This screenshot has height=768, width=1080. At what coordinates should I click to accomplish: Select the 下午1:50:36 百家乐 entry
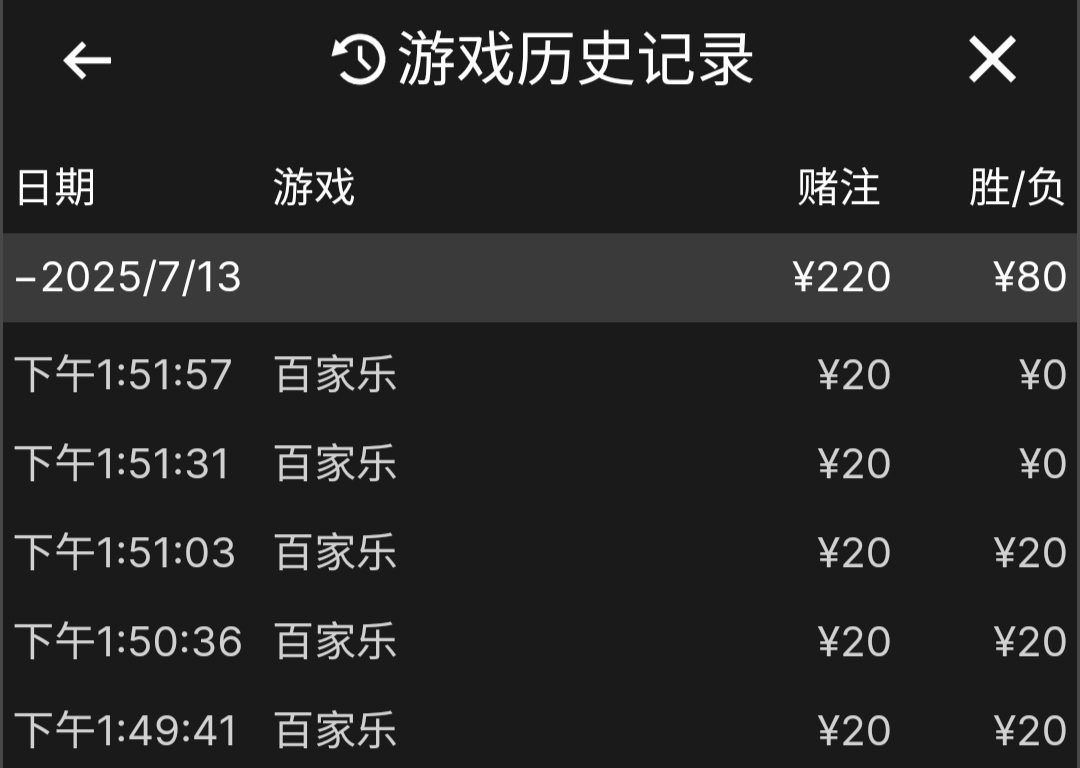coord(540,641)
